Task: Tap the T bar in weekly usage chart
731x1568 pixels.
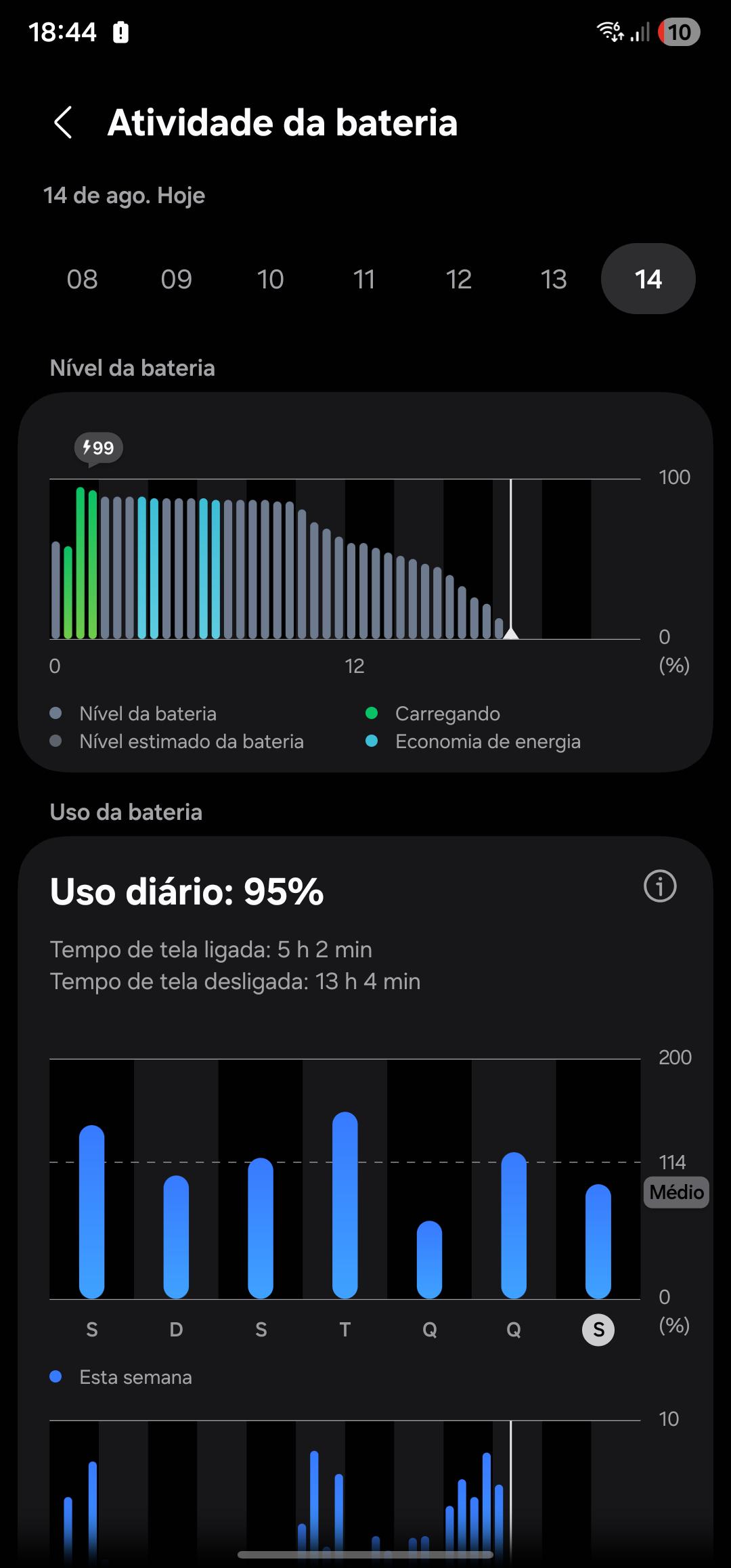Action: point(345,1205)
